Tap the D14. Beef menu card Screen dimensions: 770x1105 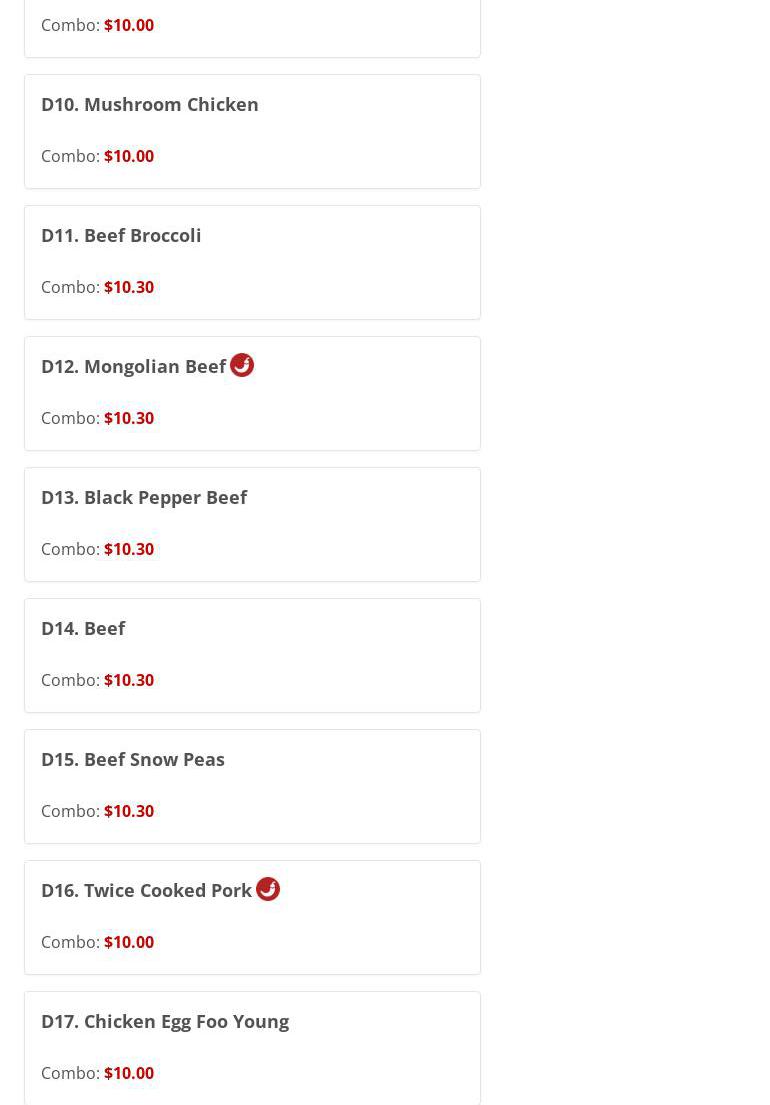(252, 655)
